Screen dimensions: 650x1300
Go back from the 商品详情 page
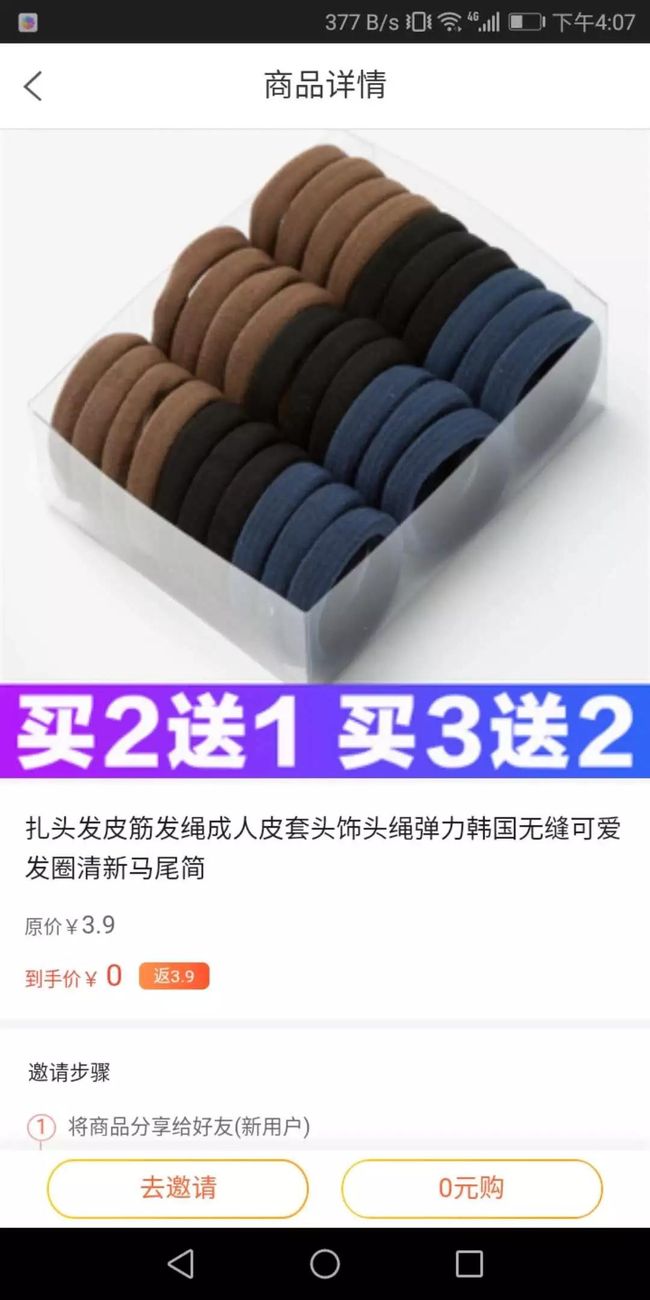point(33,86)
